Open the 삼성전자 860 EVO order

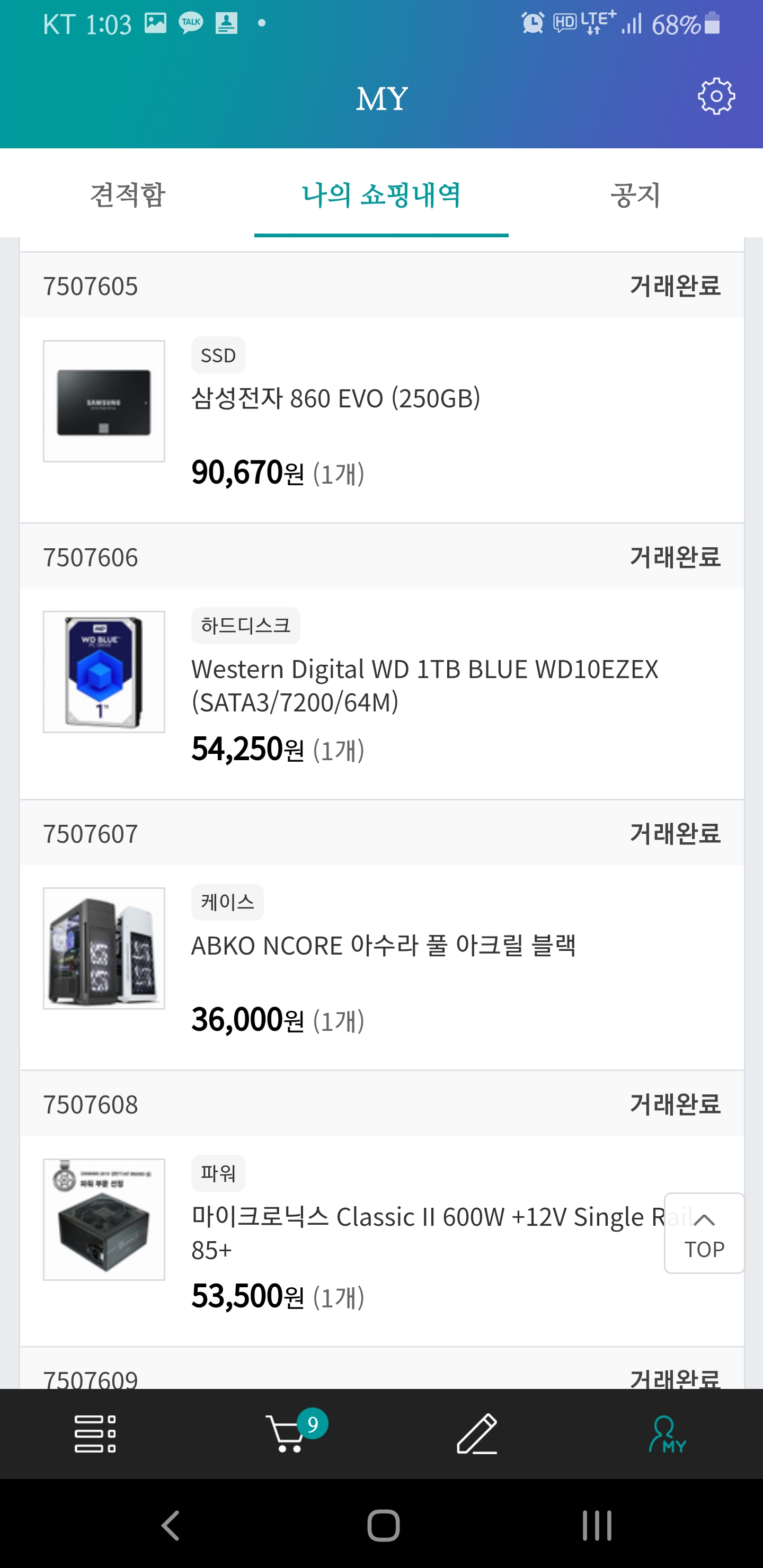(335, 399)
